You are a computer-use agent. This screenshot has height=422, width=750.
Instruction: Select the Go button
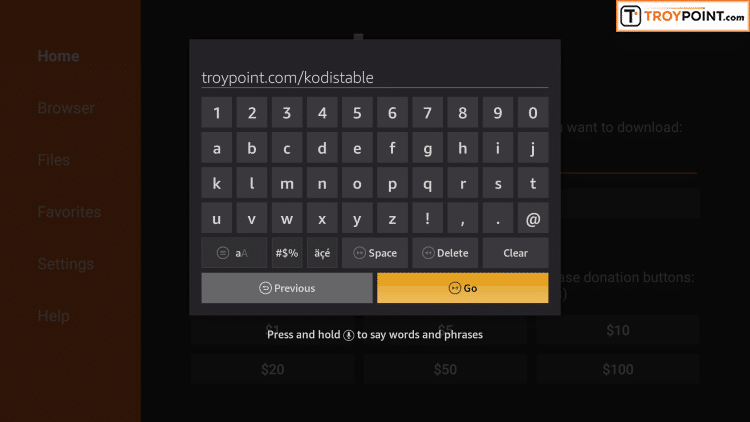(462, 288)
